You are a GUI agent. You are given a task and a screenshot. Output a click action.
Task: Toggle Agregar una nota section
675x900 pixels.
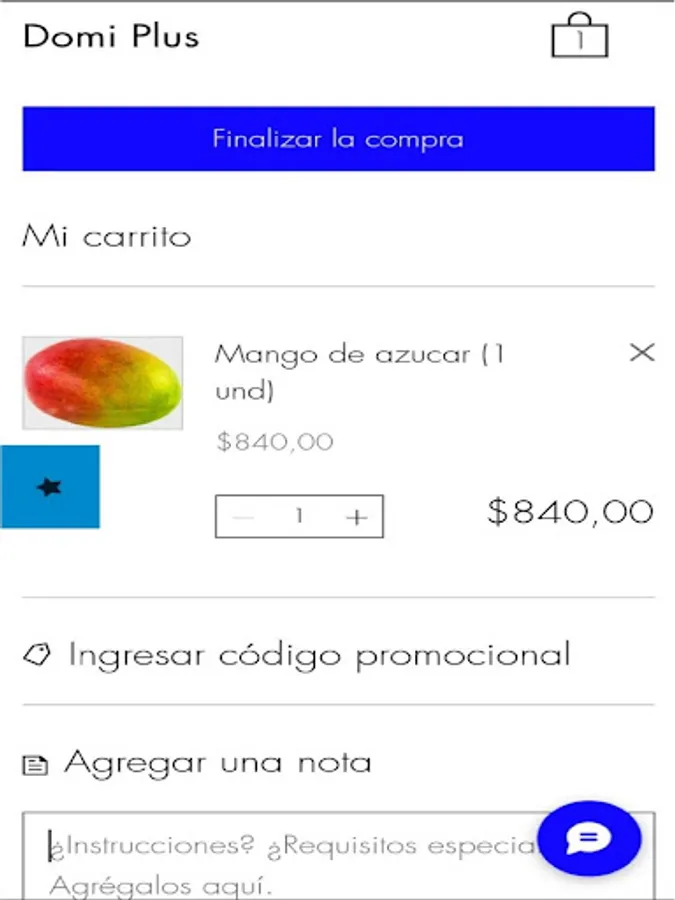point(217,763)
